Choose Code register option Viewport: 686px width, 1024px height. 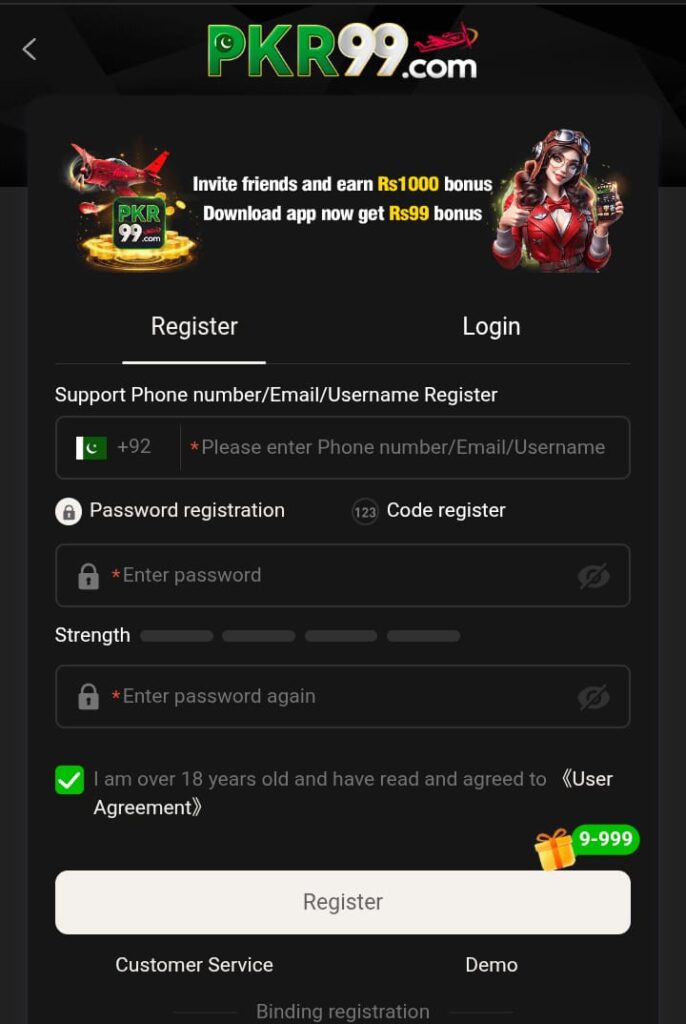coord(429,511)
